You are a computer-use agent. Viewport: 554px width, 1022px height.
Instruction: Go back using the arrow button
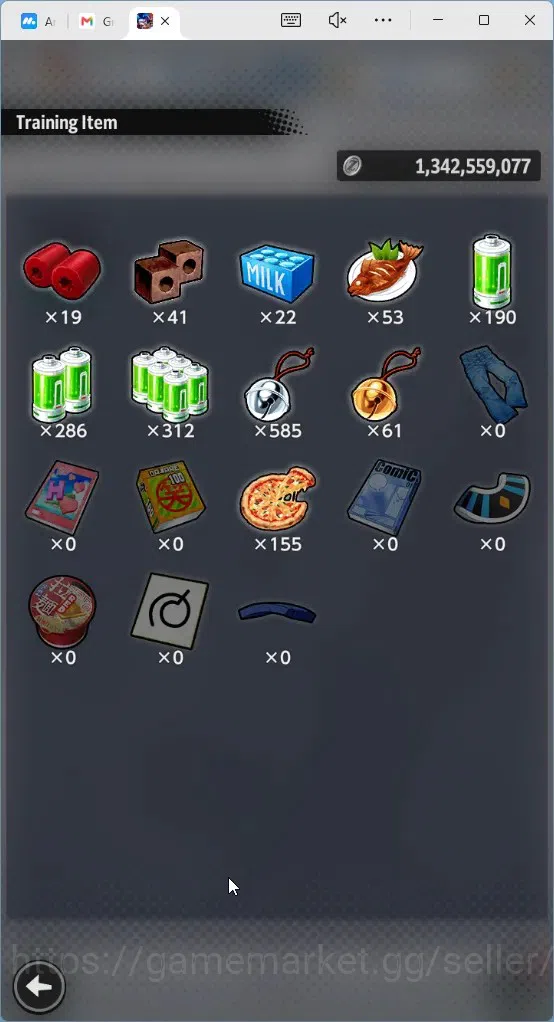pyautogui.click(x=39, y=987)
